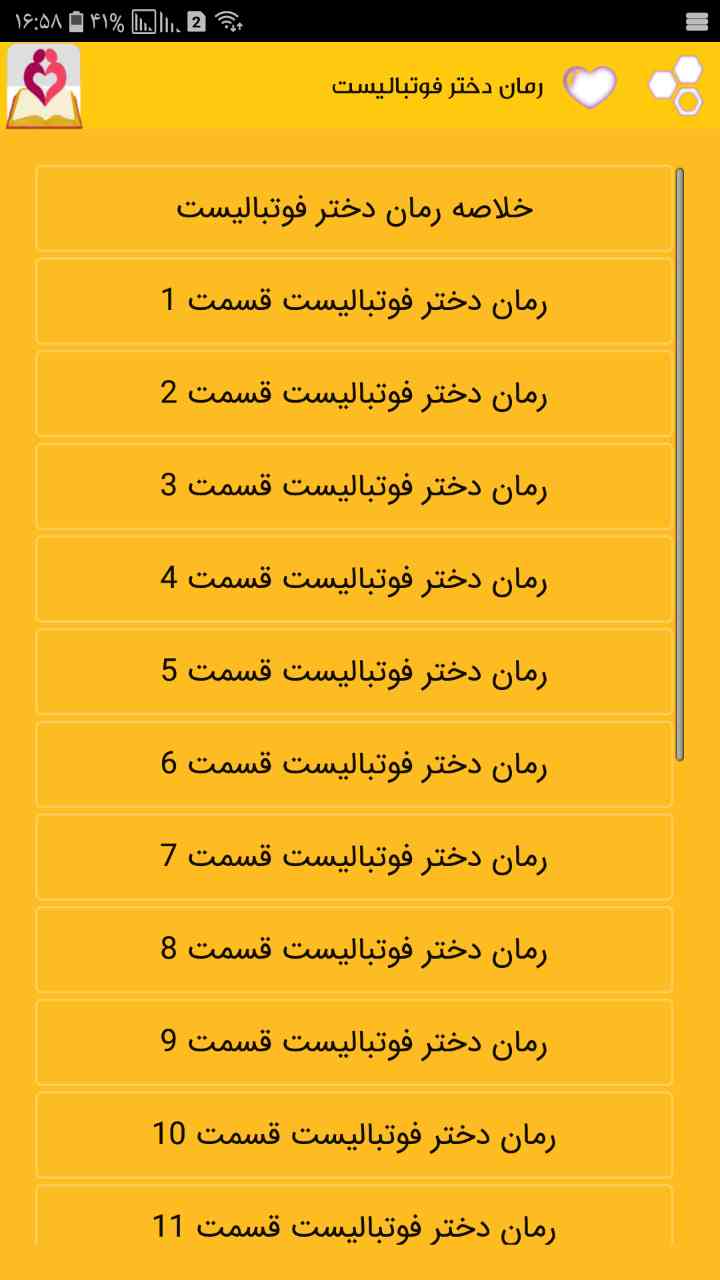The height and width of the screenshot is (1280, 720).
Task: Open رمان دختر فوتبالیست قسمت 6
Action: pyautogui.click(x=355, y=764)
